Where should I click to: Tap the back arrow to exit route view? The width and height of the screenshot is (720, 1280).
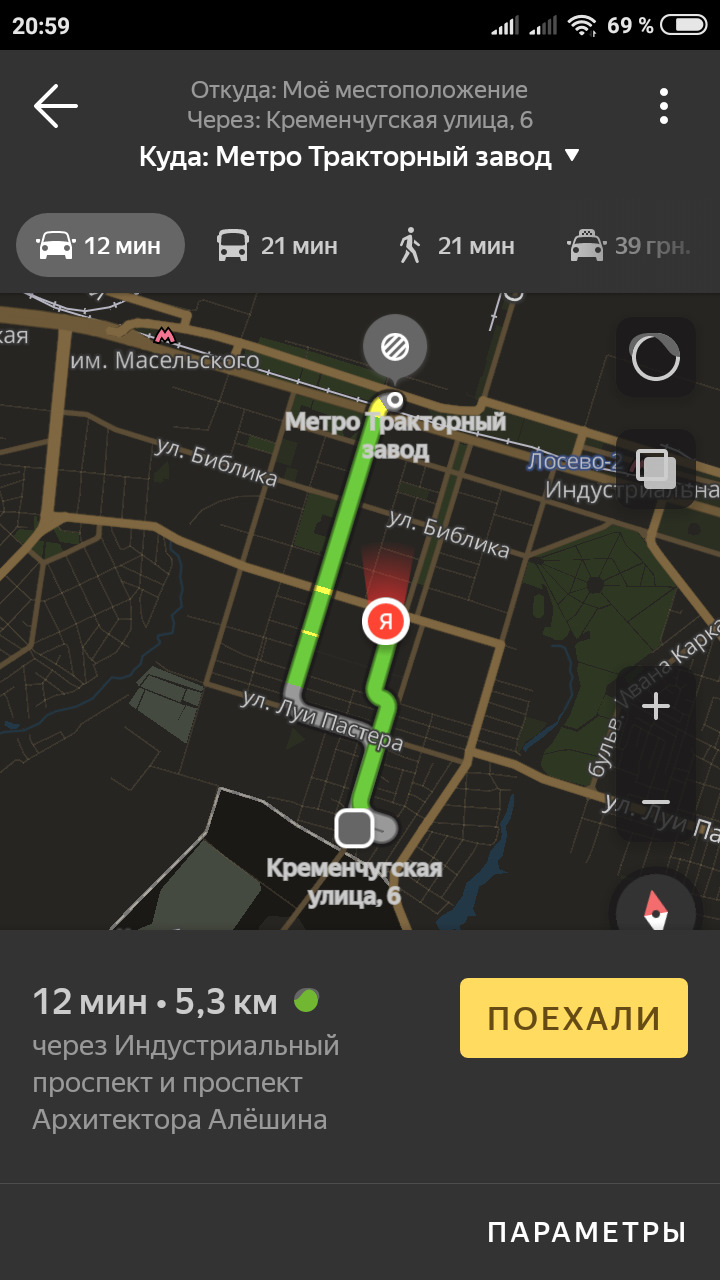pos(55,104)
